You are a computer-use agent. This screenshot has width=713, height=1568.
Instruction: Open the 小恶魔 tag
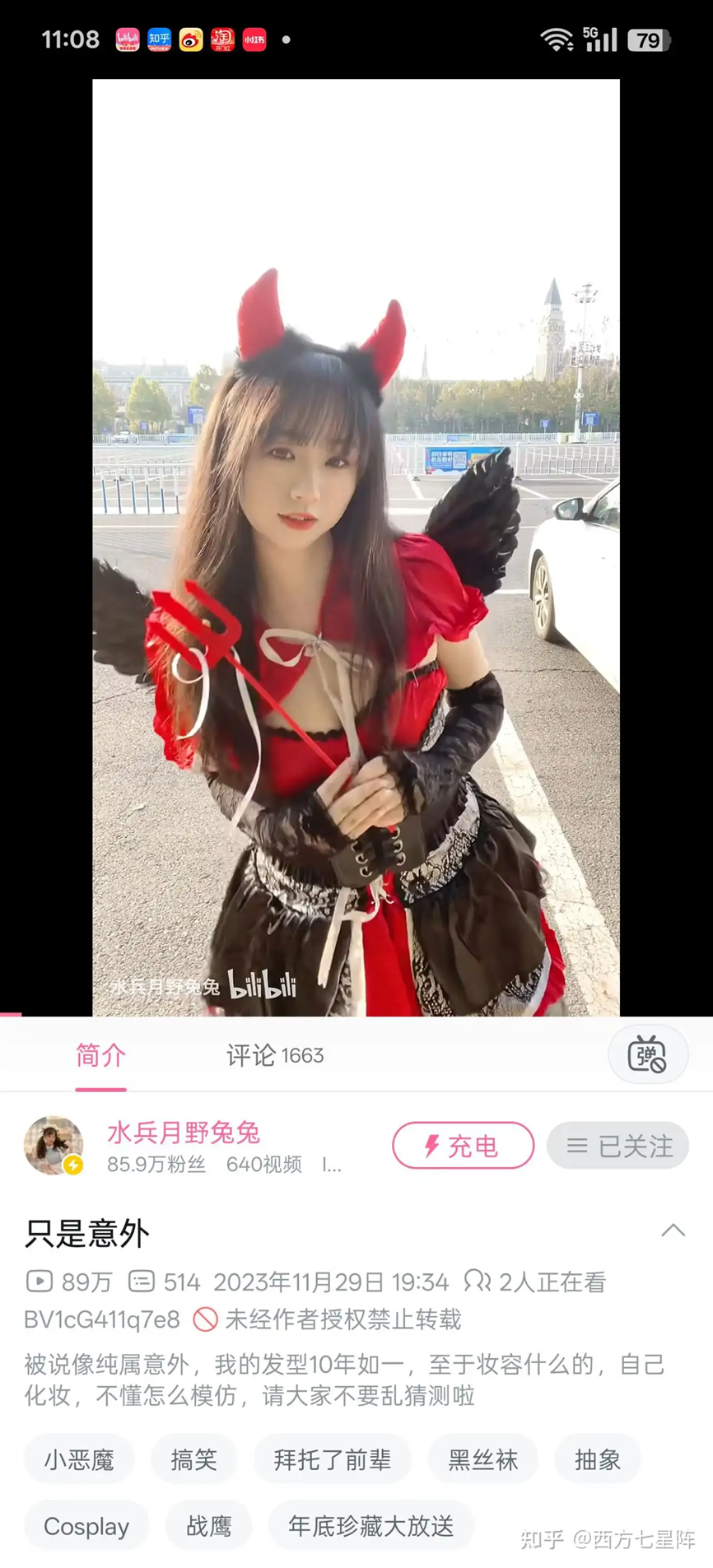[x=79, y=1460]
